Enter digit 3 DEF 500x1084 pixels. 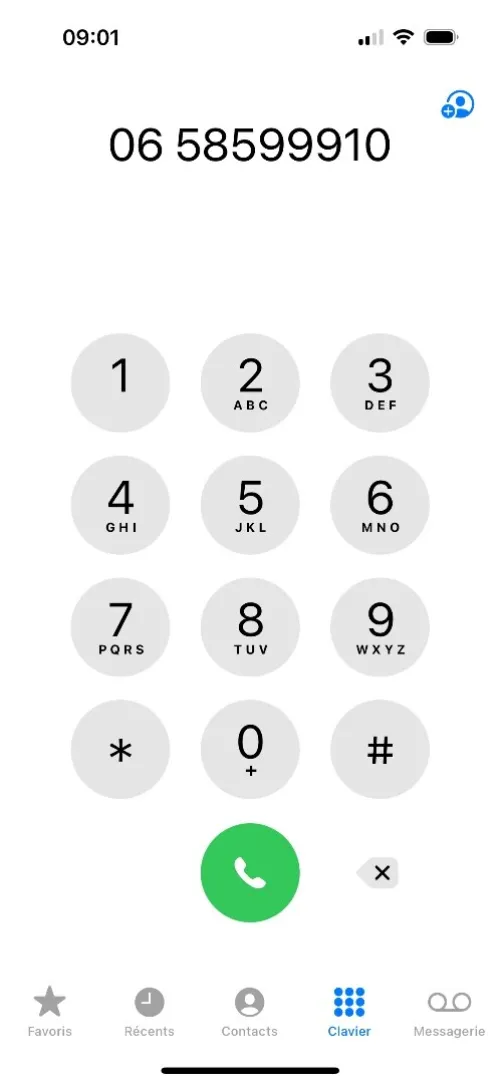point(380,383)
